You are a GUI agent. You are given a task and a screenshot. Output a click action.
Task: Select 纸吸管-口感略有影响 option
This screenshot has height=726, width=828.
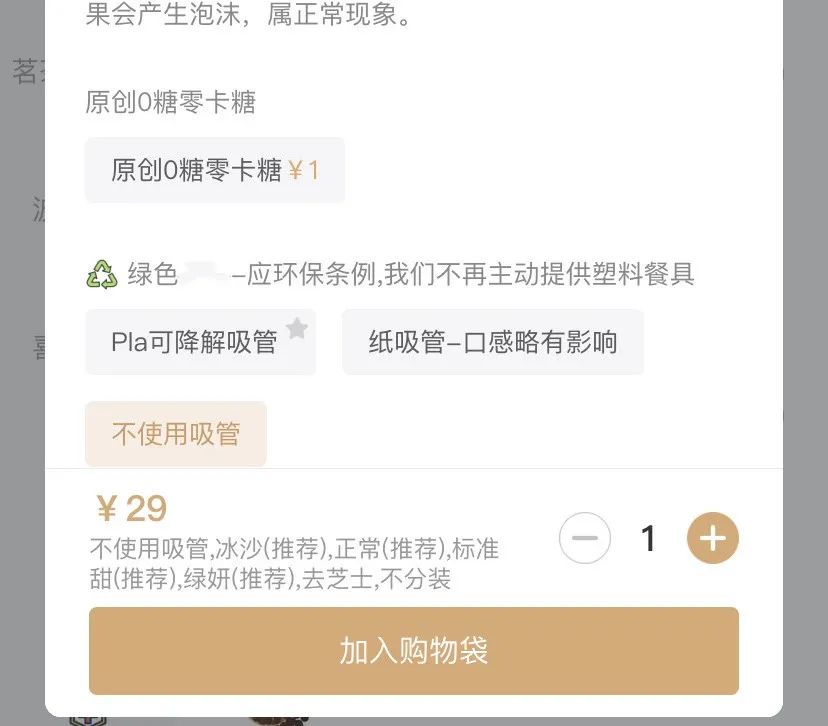click(492, 342)
